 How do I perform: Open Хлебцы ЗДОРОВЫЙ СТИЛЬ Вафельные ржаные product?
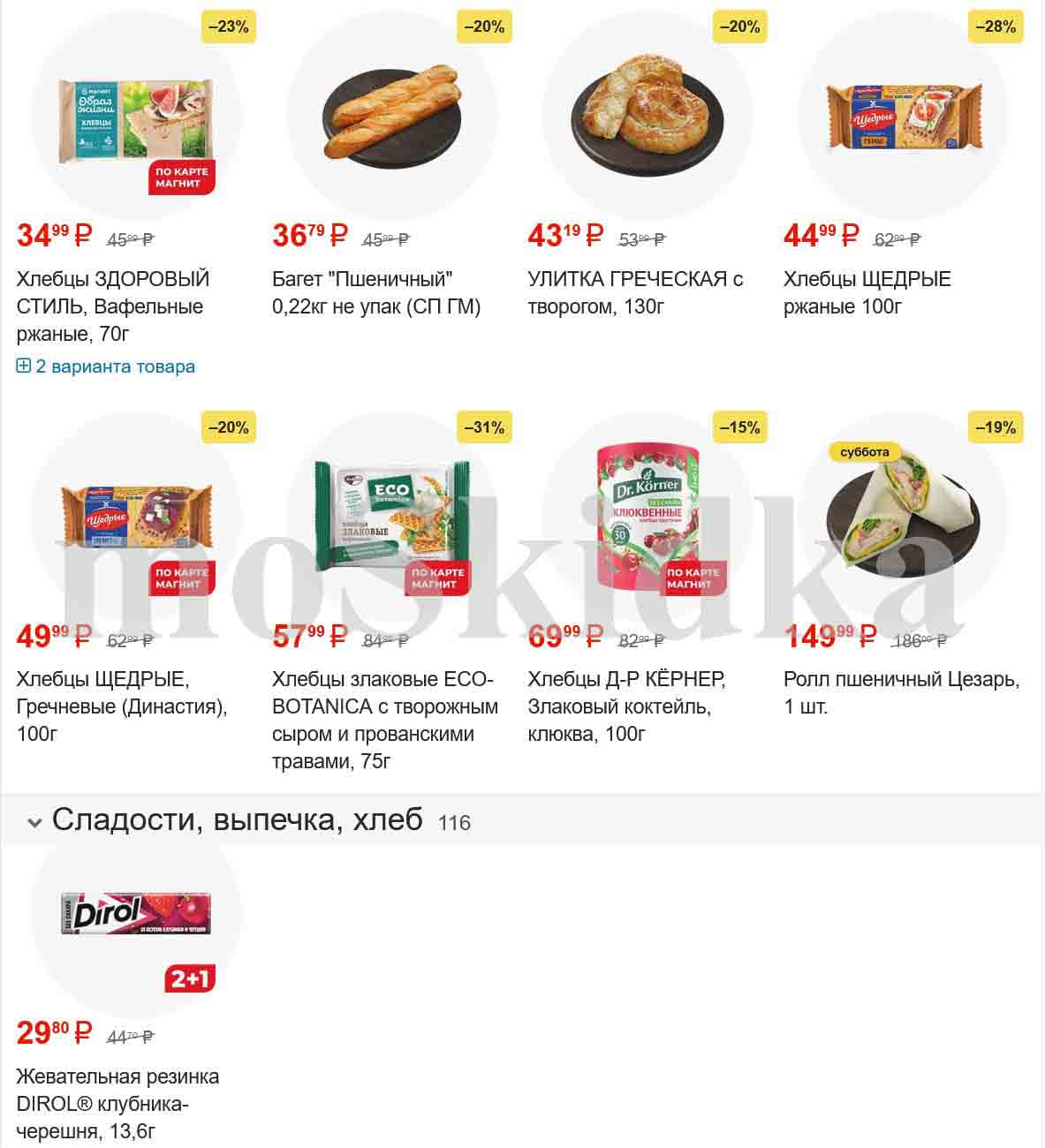click(x=113, y=306)
